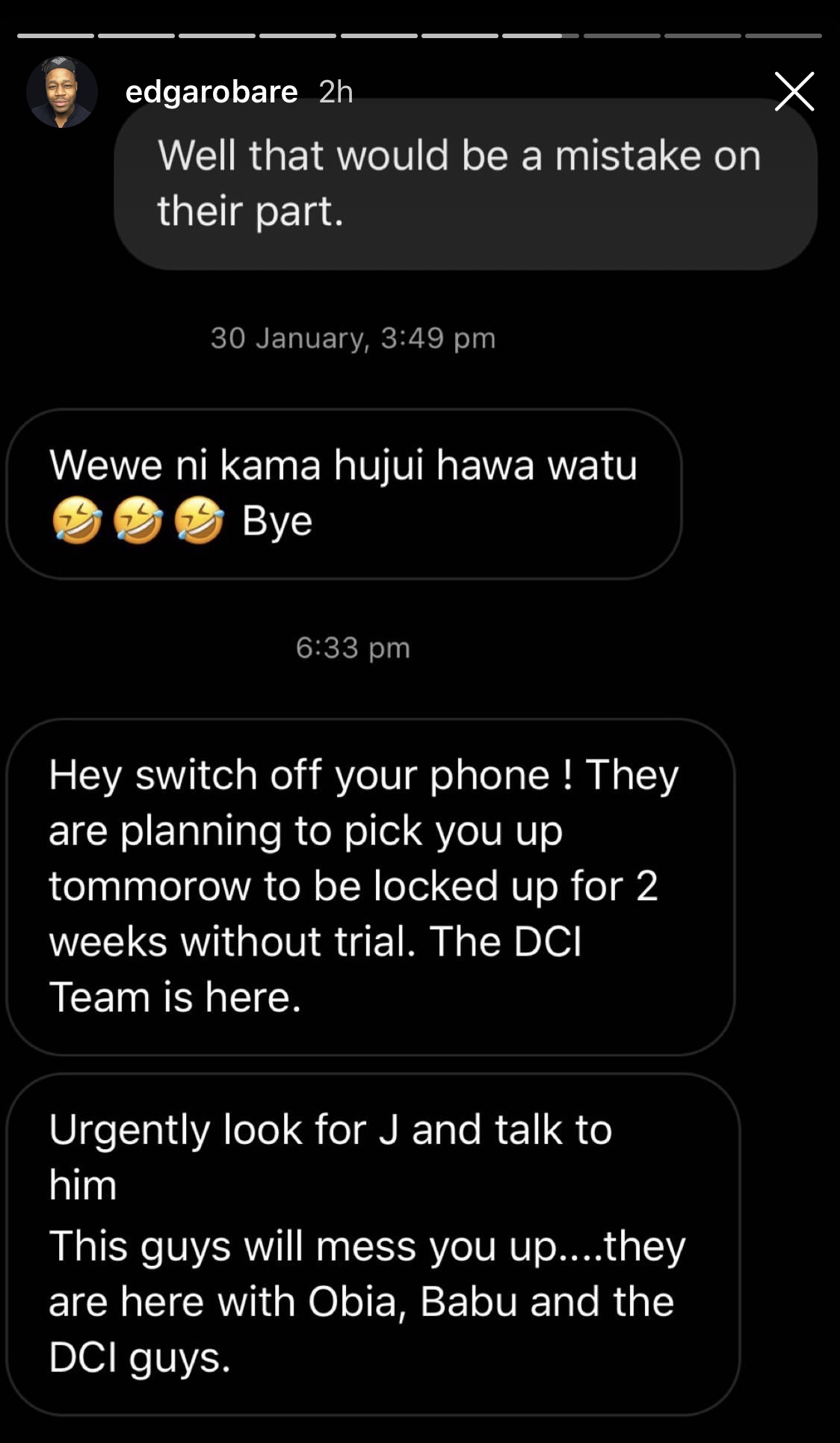Screen dimensions: 840x1443
Task: Open edgarobare's profile picture
Action: point(62,92)
